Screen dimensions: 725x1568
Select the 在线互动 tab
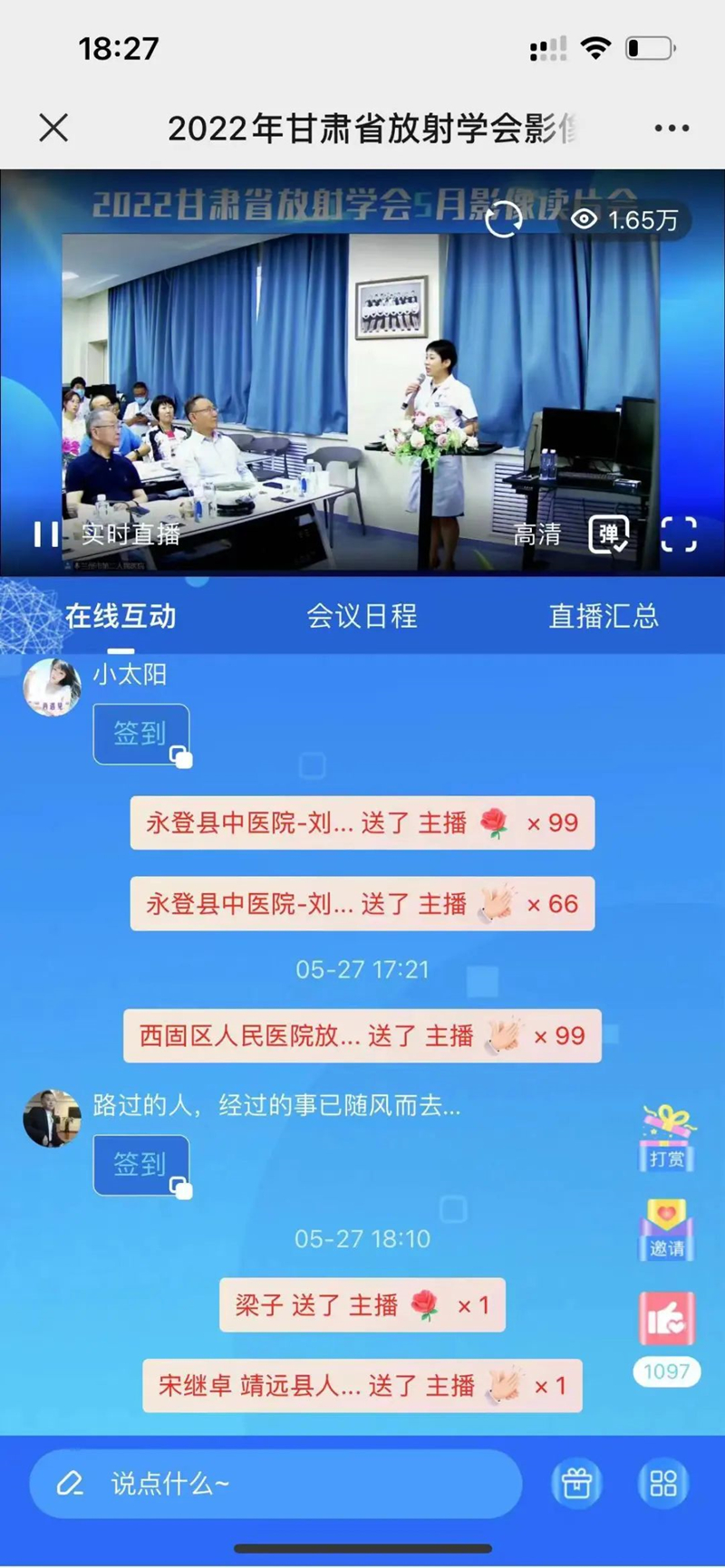pyautogui.click(x=121, y=617)
